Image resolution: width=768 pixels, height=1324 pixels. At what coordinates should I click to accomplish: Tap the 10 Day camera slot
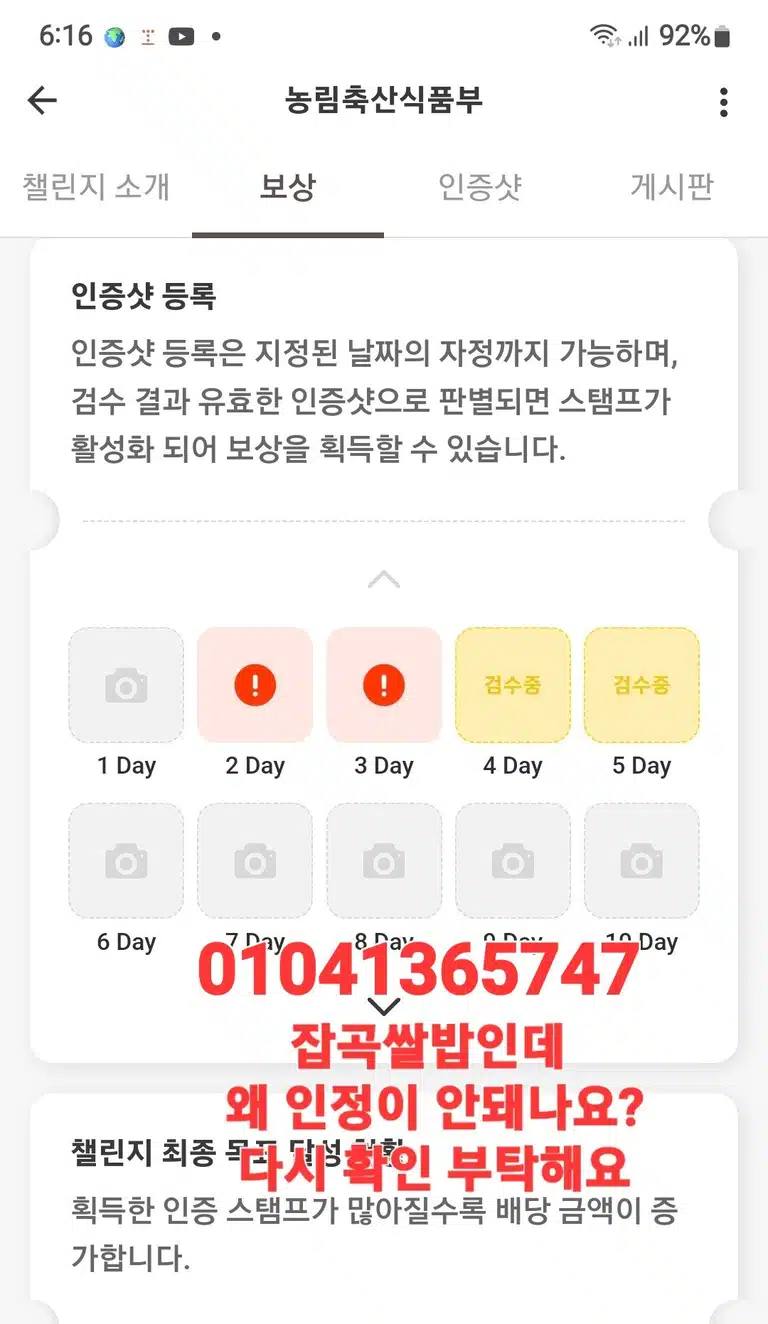tap(642, 861)
